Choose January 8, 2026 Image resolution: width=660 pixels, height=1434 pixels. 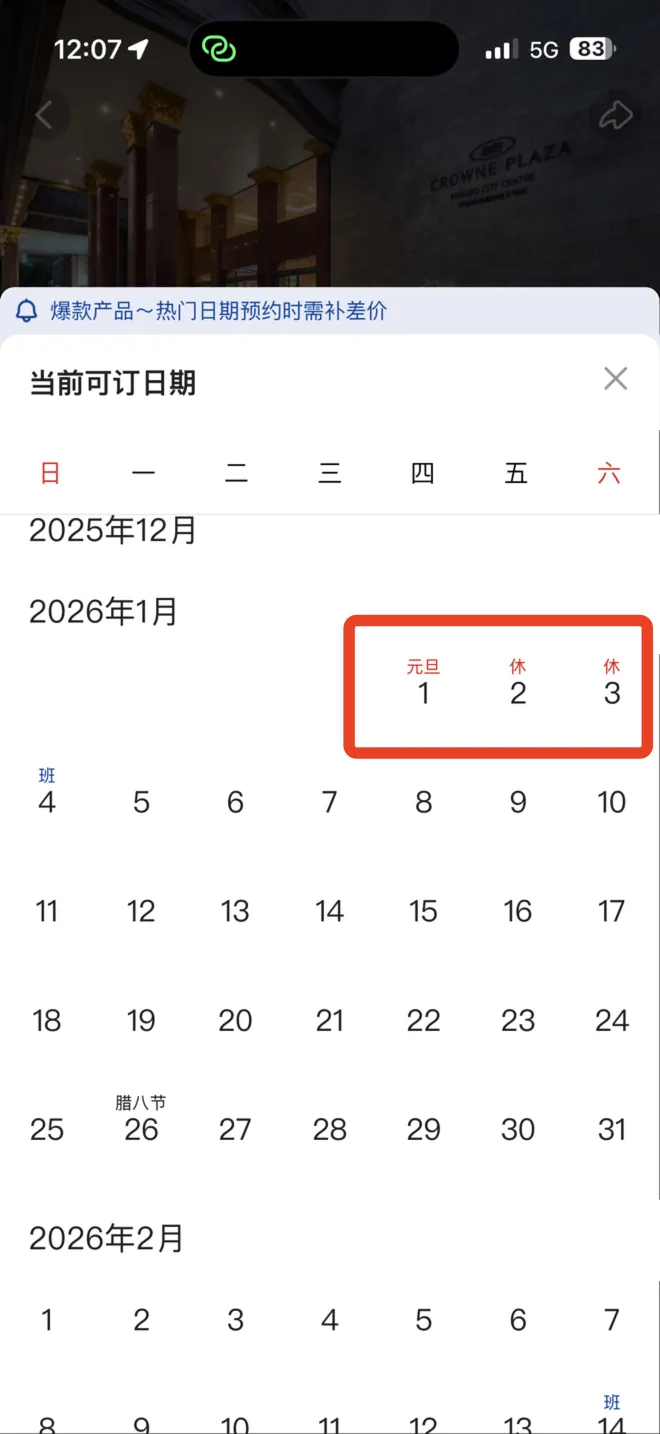[x=423, y=802]
